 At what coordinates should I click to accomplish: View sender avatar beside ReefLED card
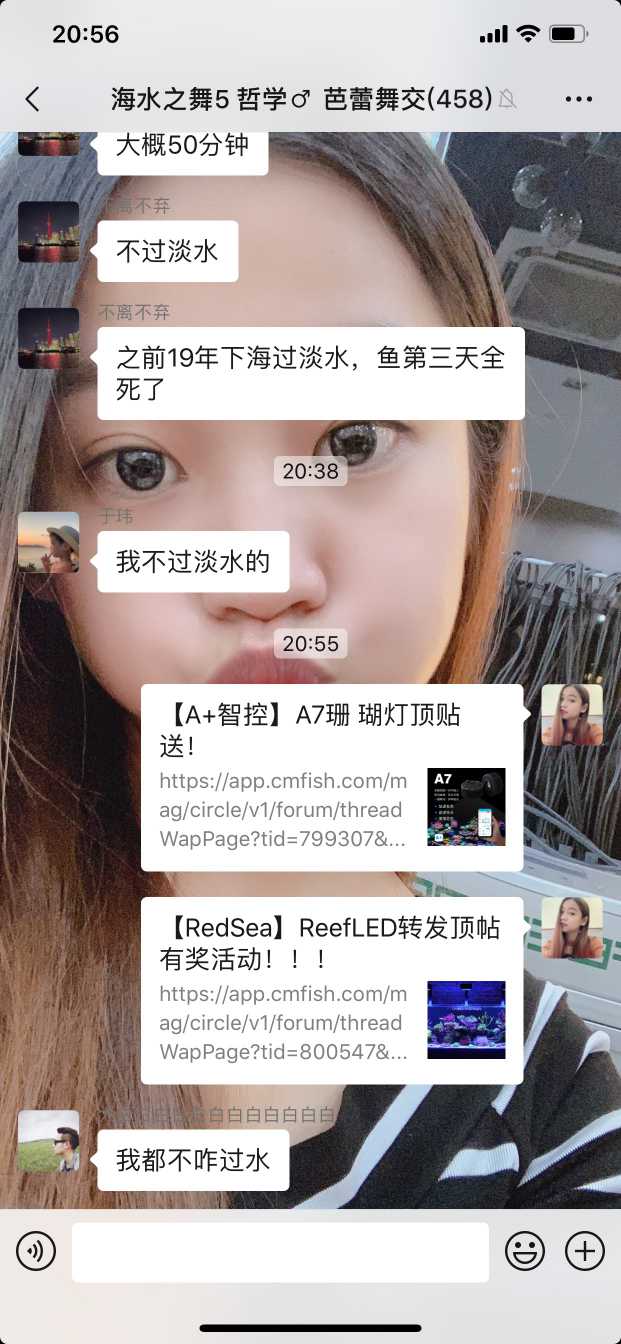coord(571,928)
